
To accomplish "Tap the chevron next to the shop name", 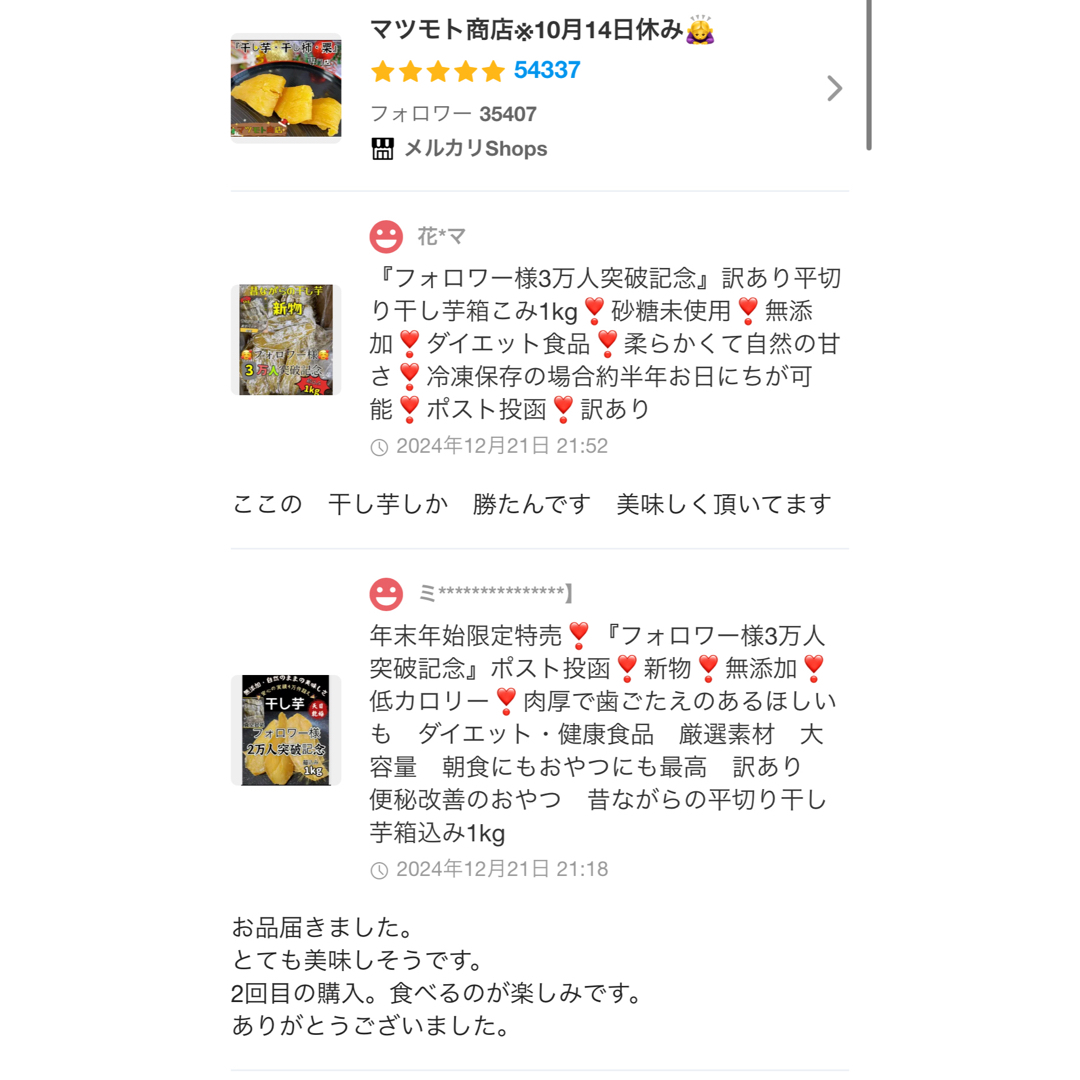I will coord(835,89).
